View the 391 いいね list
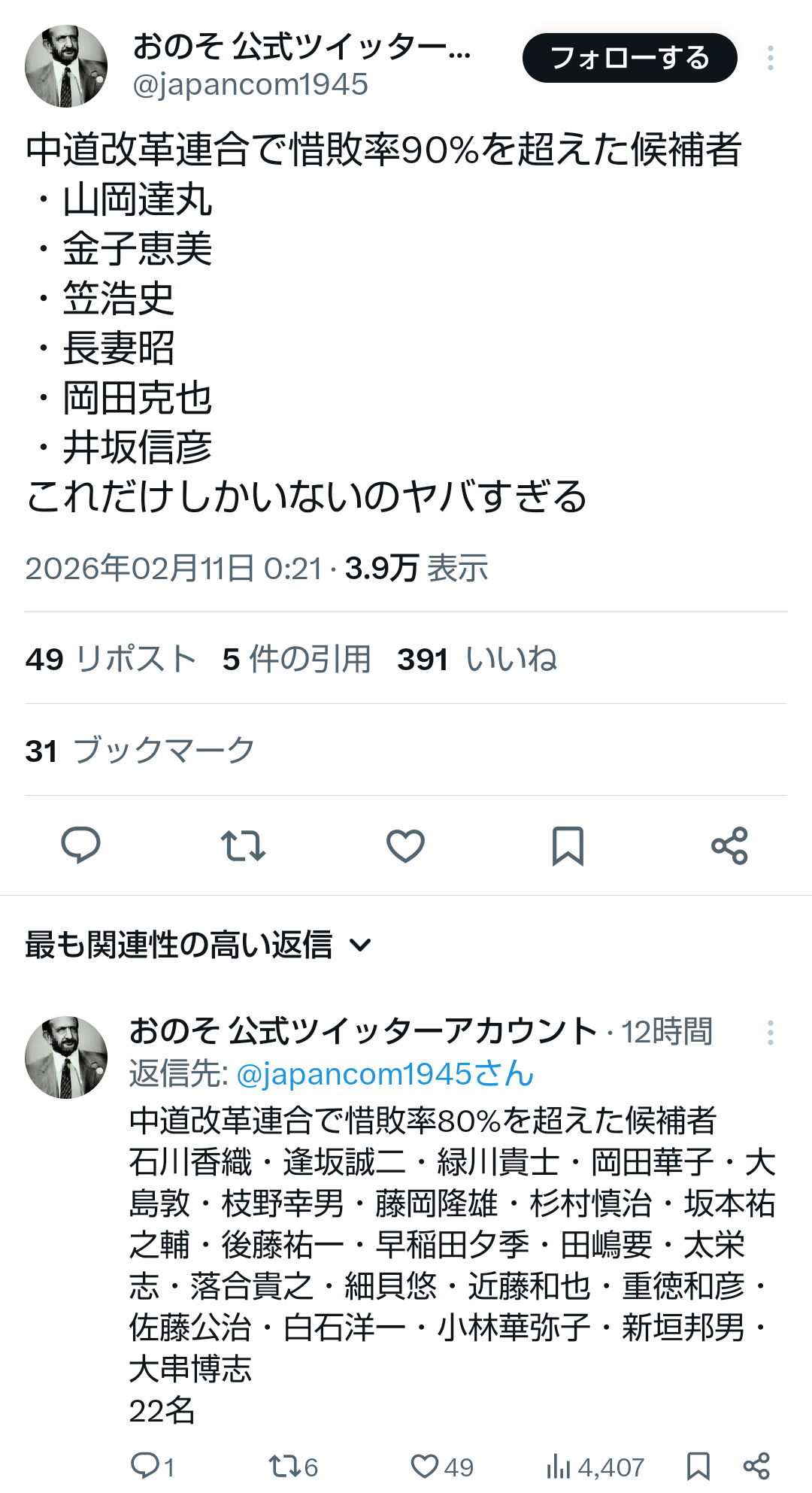 click(x=477, y=659)
